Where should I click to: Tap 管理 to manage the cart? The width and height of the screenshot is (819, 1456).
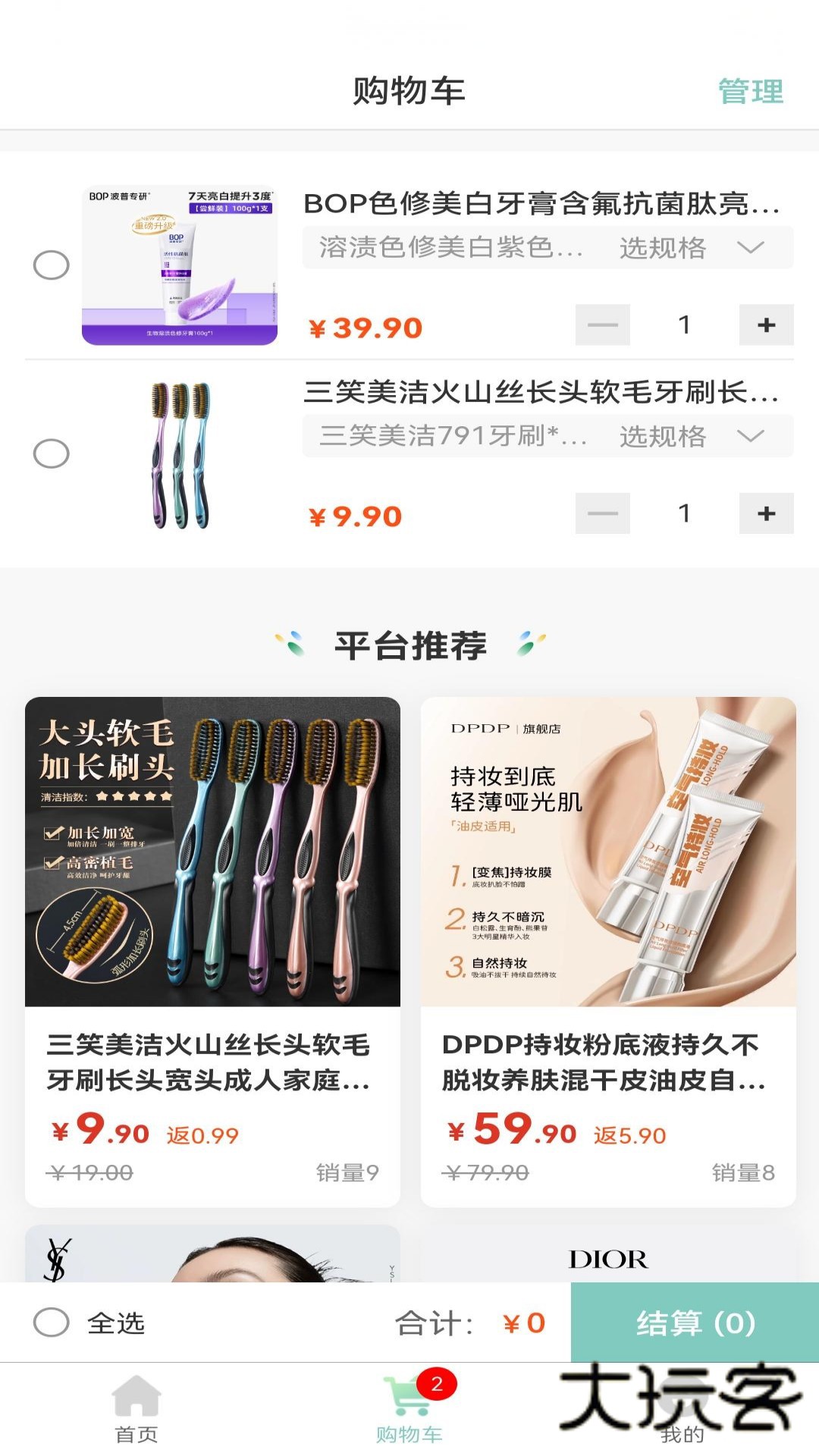(750, 92)
